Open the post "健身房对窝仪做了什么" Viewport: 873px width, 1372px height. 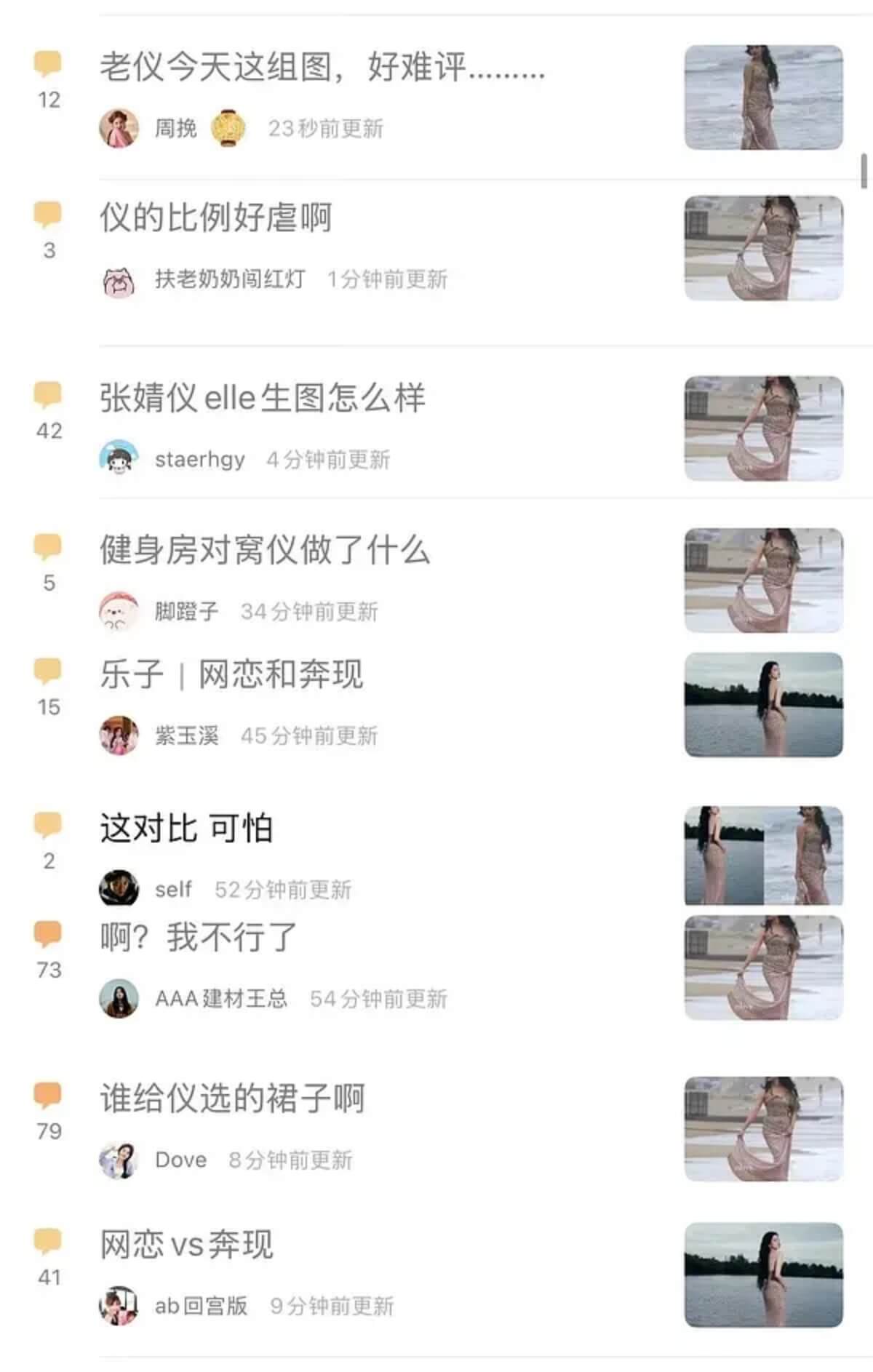265,550
